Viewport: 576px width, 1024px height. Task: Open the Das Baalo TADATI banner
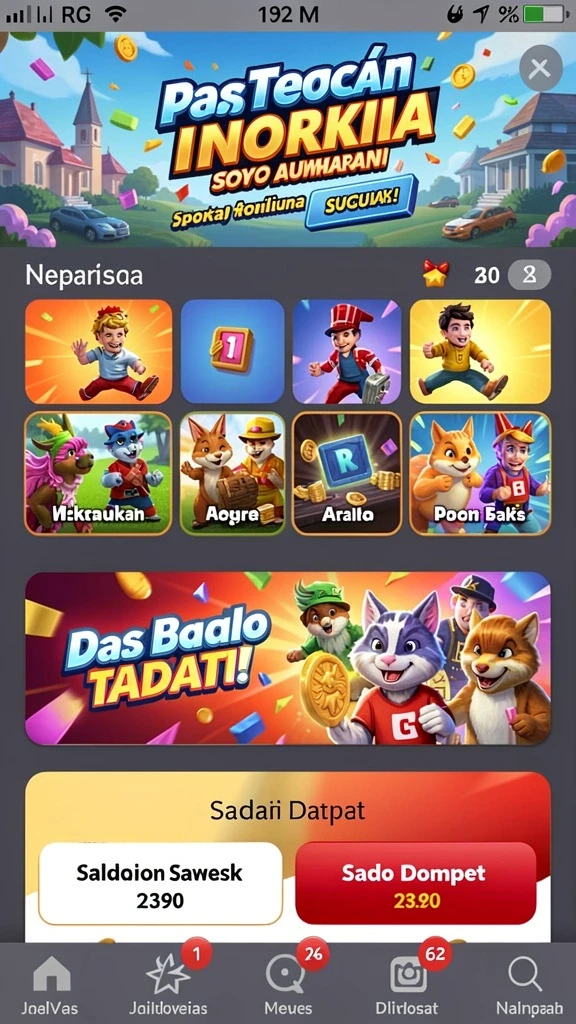pyautogui.click(x=288, y=658)
